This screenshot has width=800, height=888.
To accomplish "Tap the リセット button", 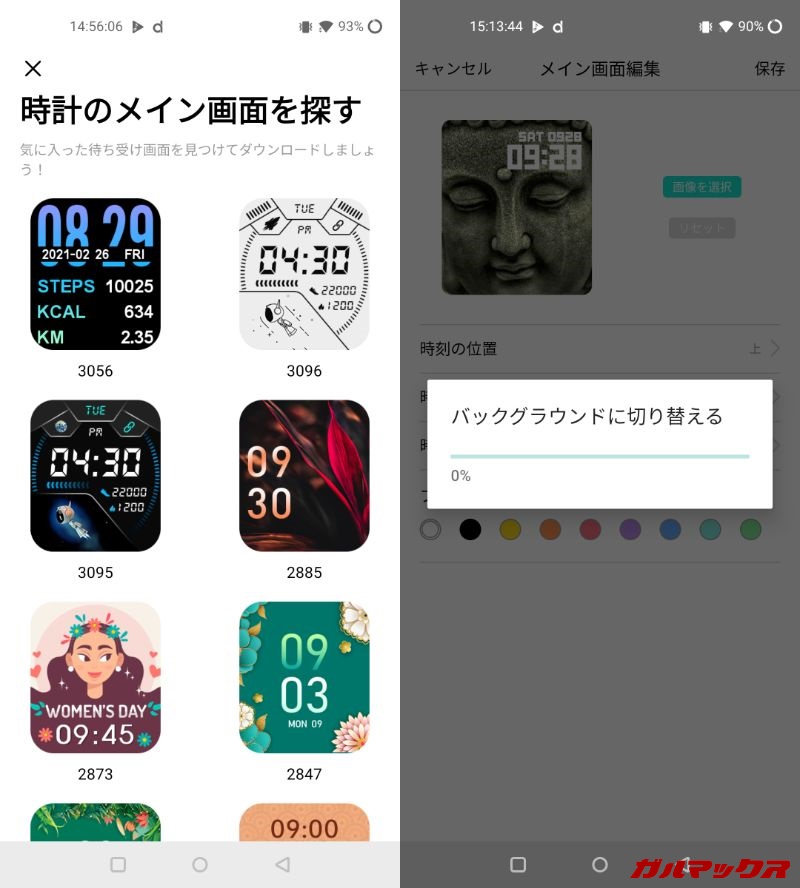I will (x=701, y=228).
